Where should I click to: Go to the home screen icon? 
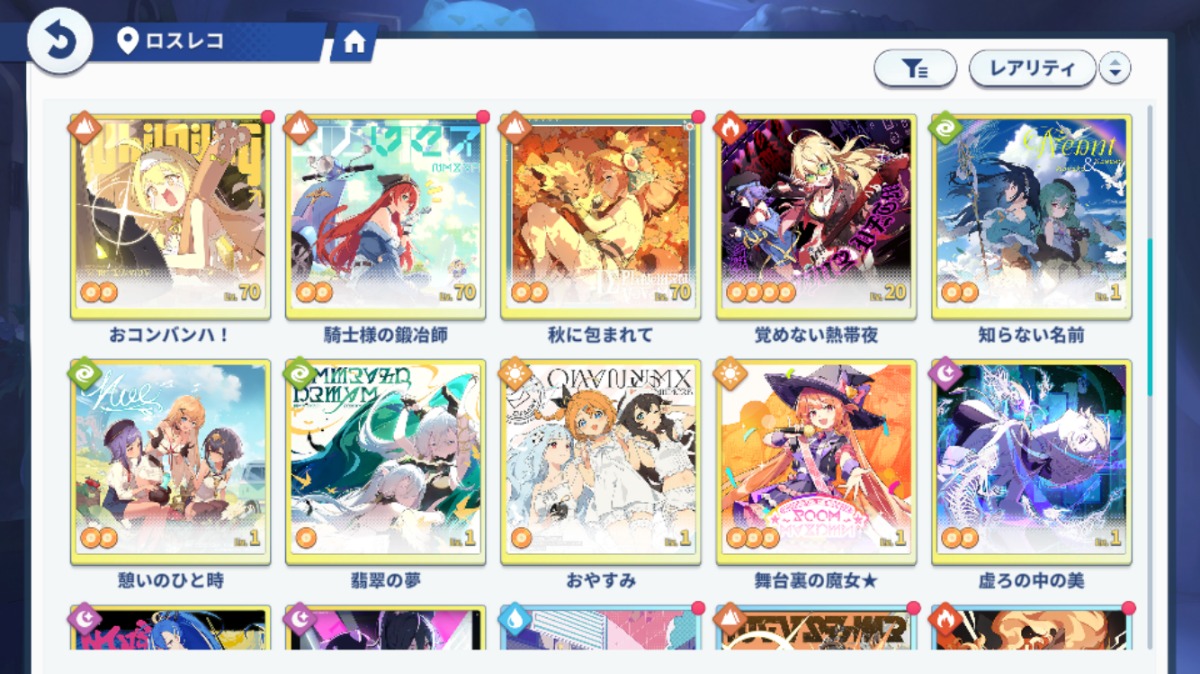353,43
